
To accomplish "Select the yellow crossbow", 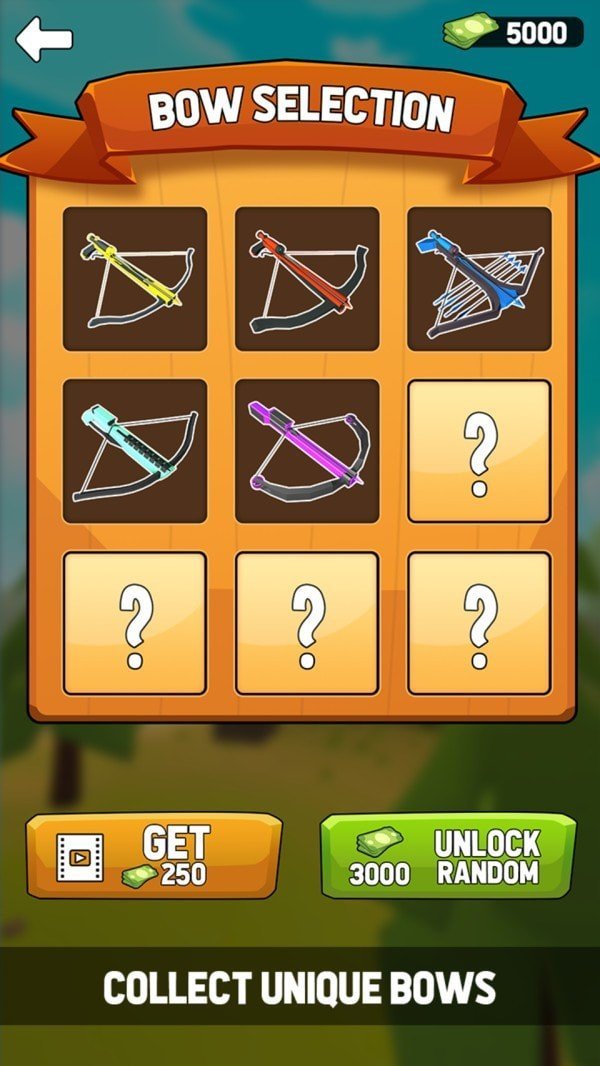I will tap(135, 279).
